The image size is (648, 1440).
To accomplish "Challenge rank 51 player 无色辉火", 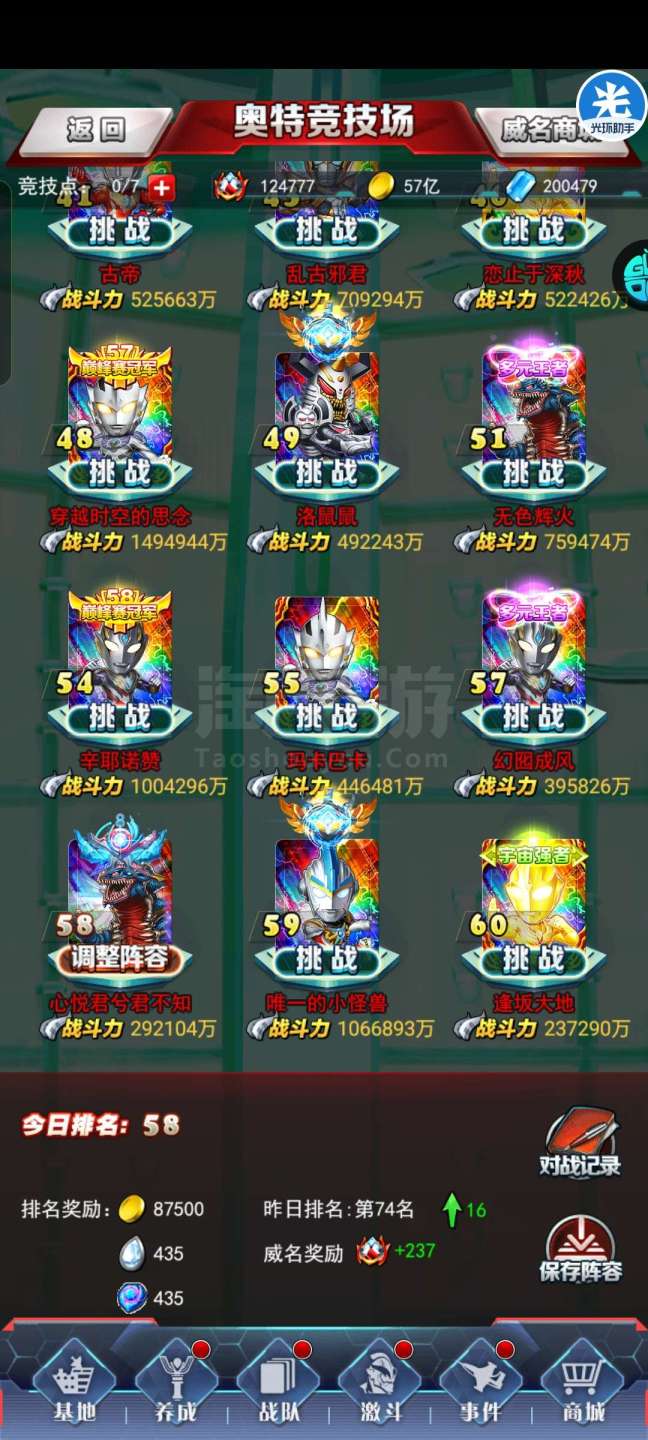I will [x=533, y=473].
